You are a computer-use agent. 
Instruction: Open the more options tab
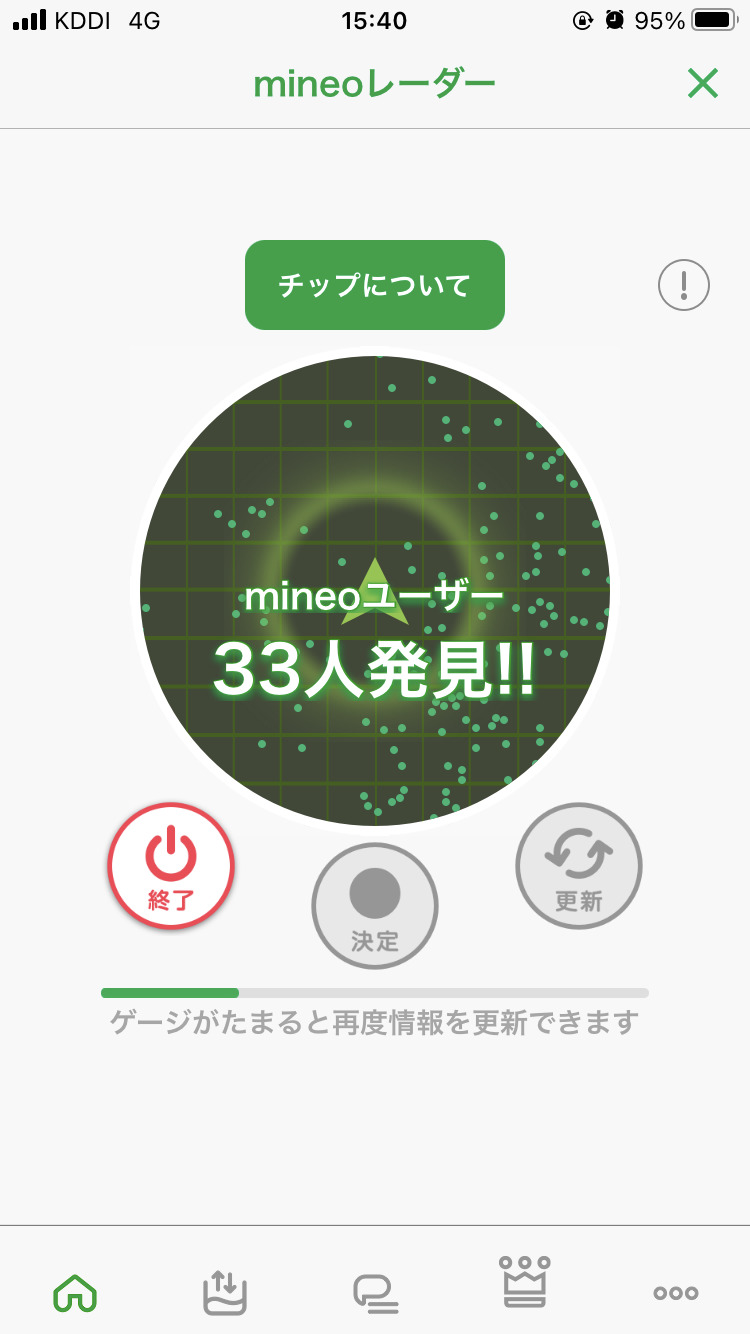pos(675,1292)
